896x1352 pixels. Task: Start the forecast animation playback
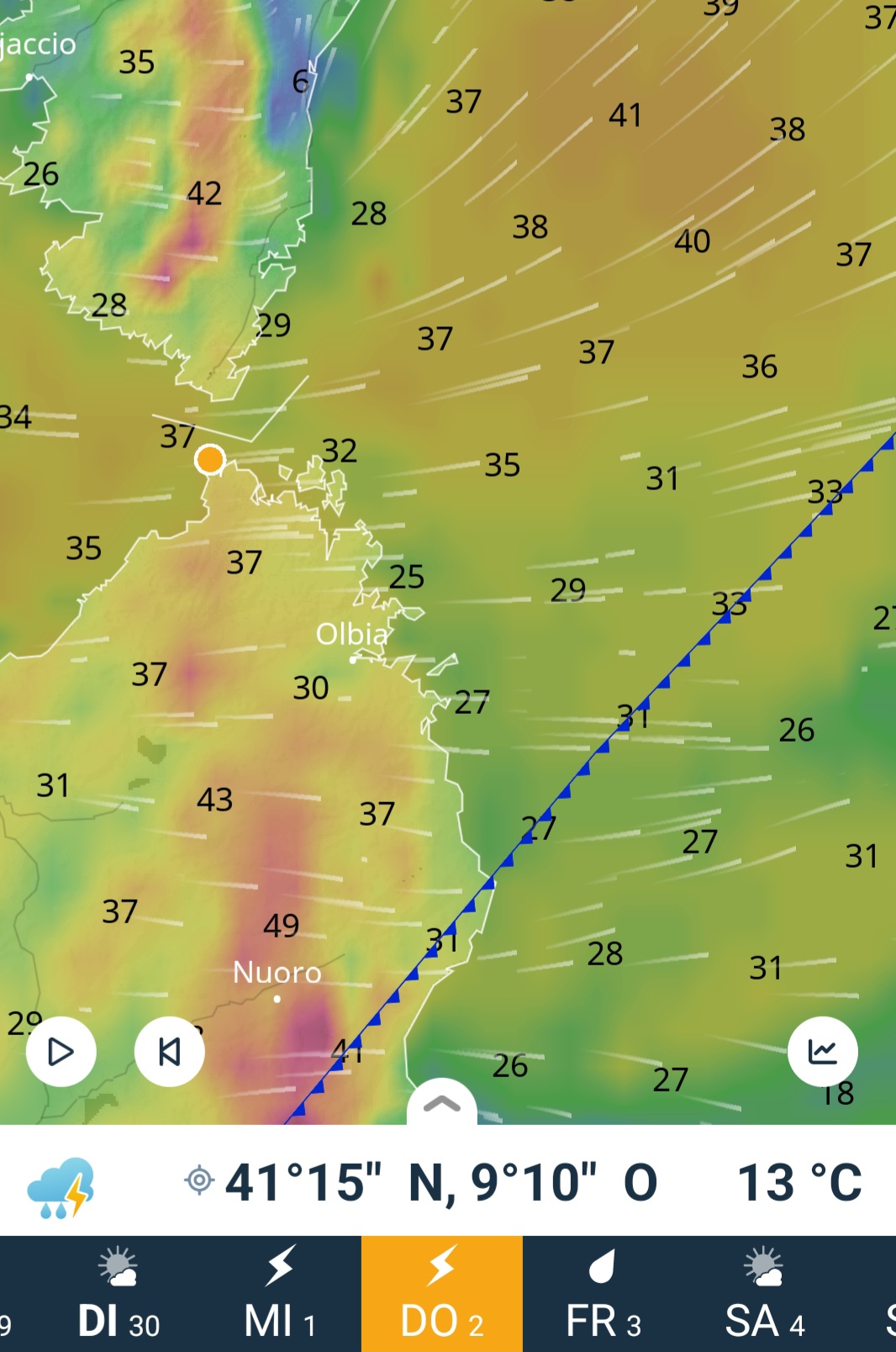(61, 1051)
